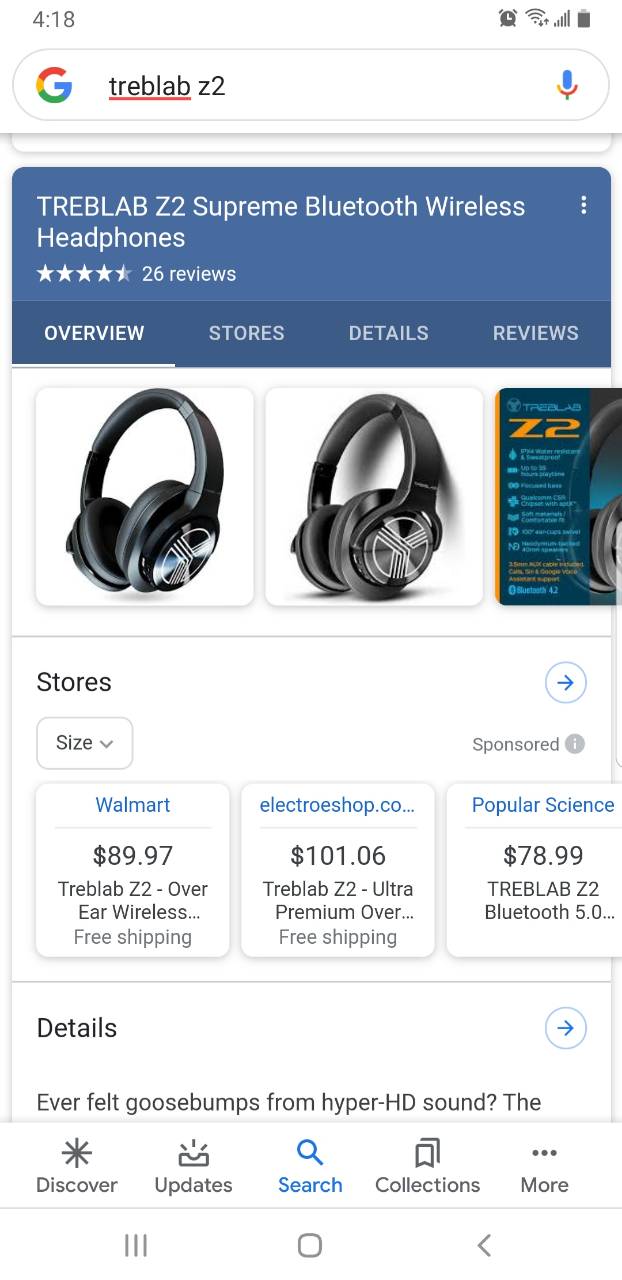Screen dimensions: 622x1280
Task: Open the Collections tab
Action: point(427,1167)
